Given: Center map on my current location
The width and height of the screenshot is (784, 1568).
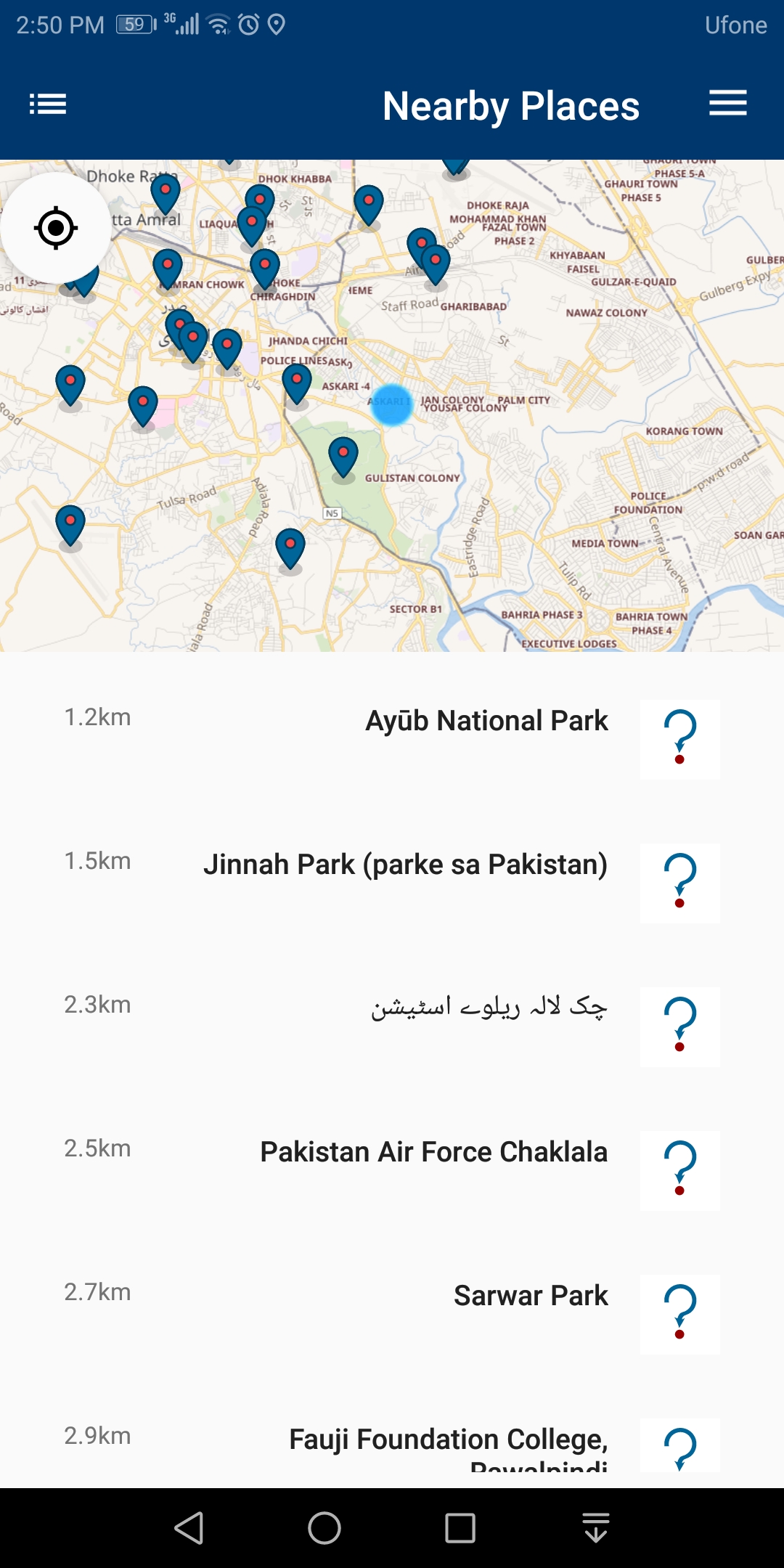Looking at the screenshot, I should [x=56, y=228].
